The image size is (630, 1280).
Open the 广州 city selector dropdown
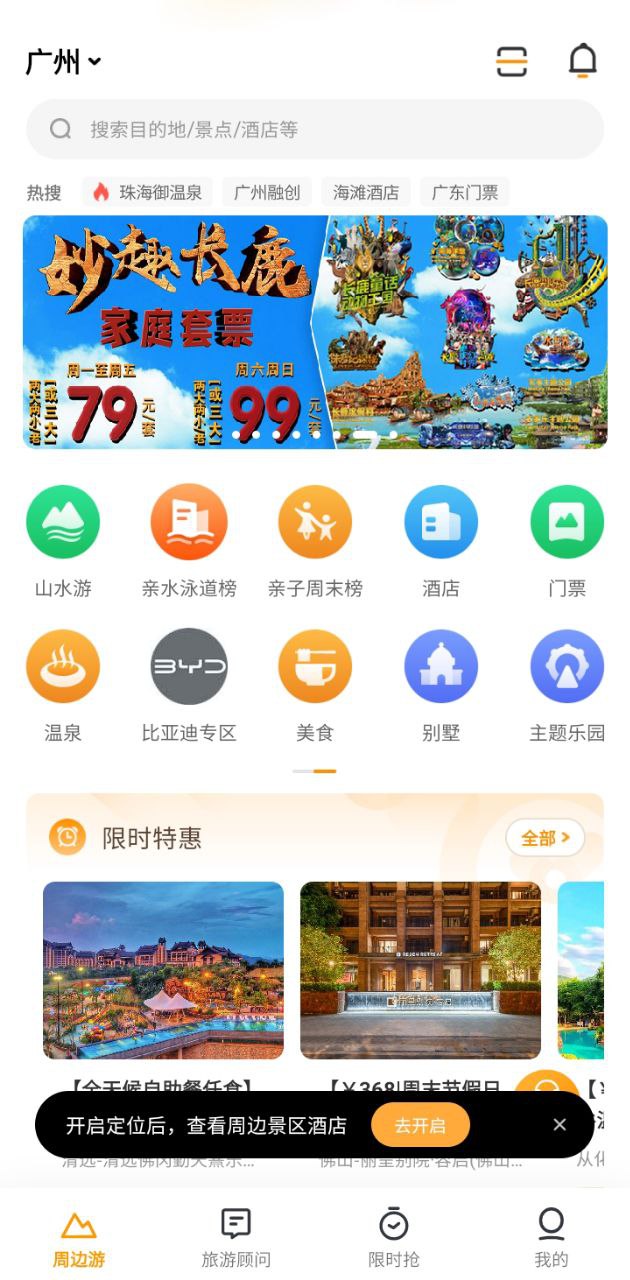(63, 62)
